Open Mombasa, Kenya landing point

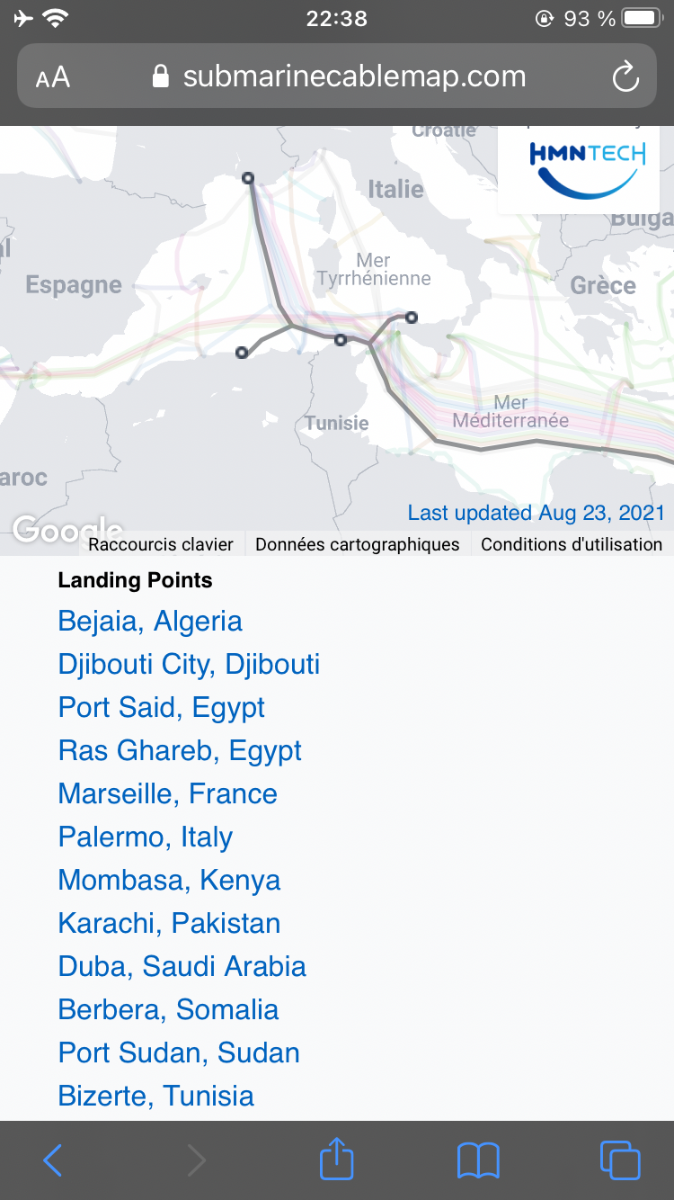(169, 880)
